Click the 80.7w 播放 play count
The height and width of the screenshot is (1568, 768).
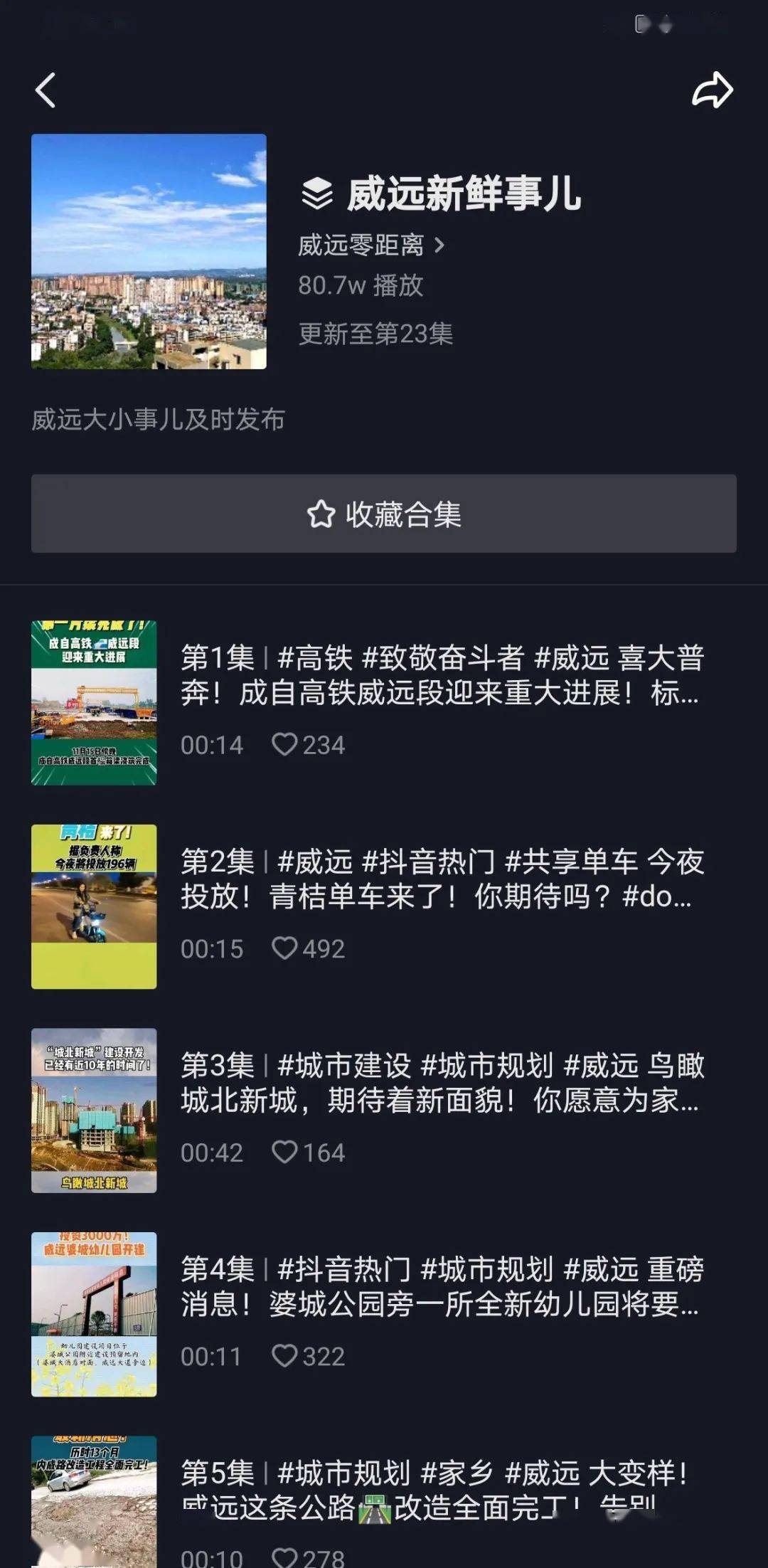360,287
